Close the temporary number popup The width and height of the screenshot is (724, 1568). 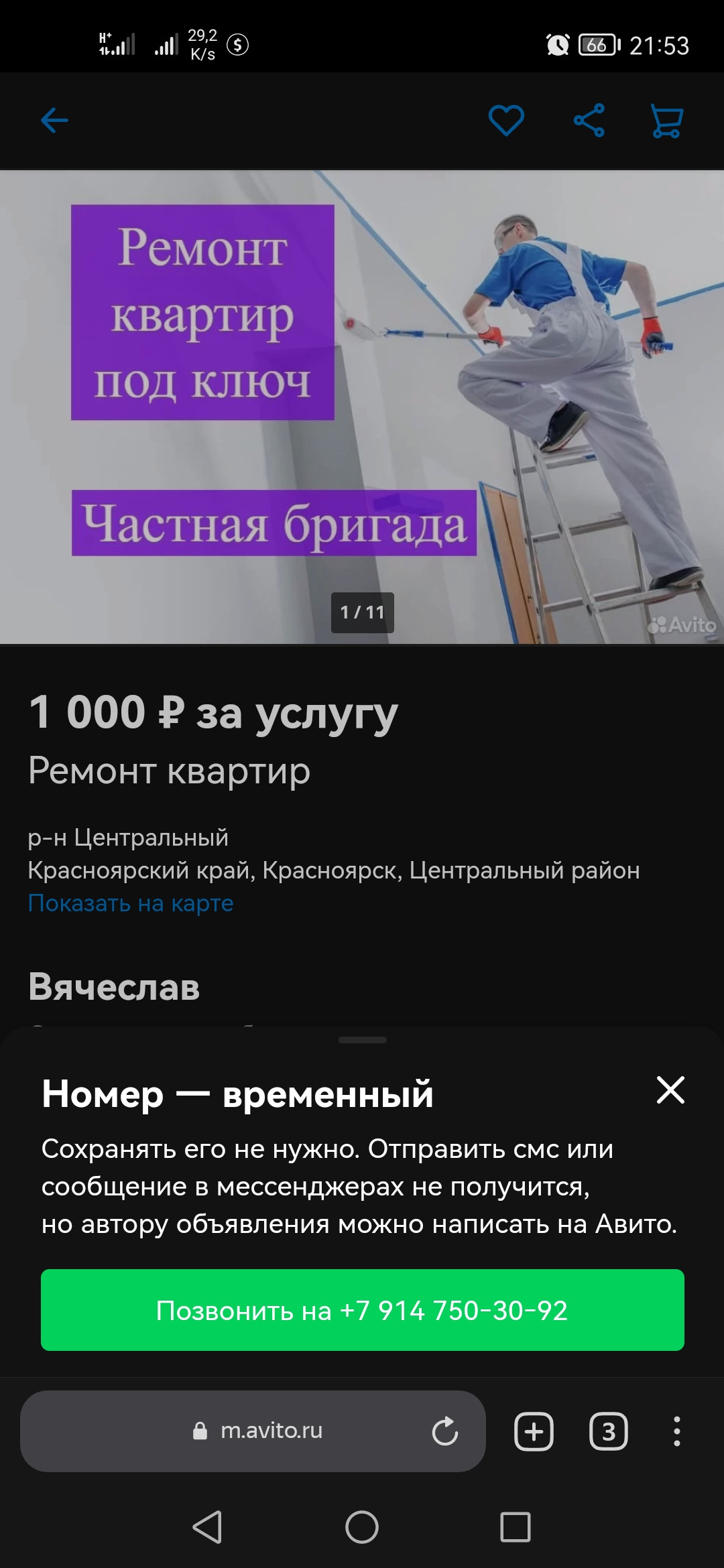click(x=670, y=1090)
